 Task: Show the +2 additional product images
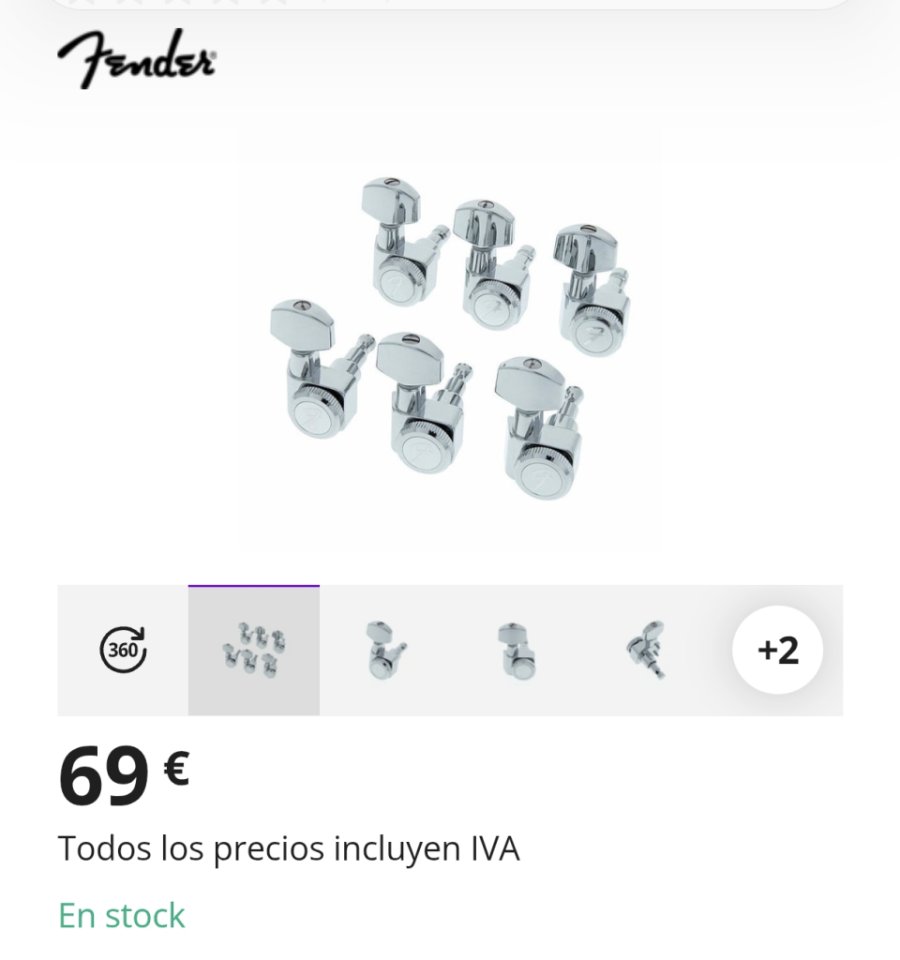pyautogui.click(x=777, y=650)
